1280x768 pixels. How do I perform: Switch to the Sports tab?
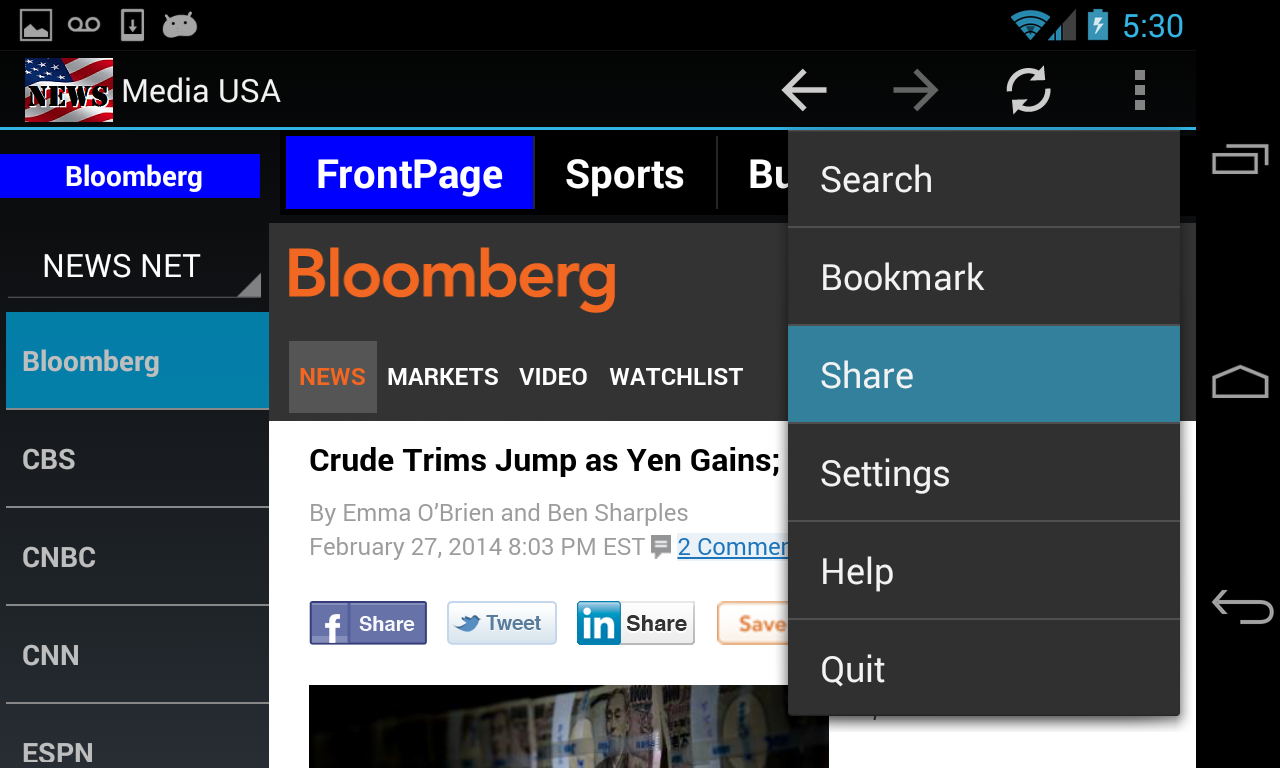[625, 175]
